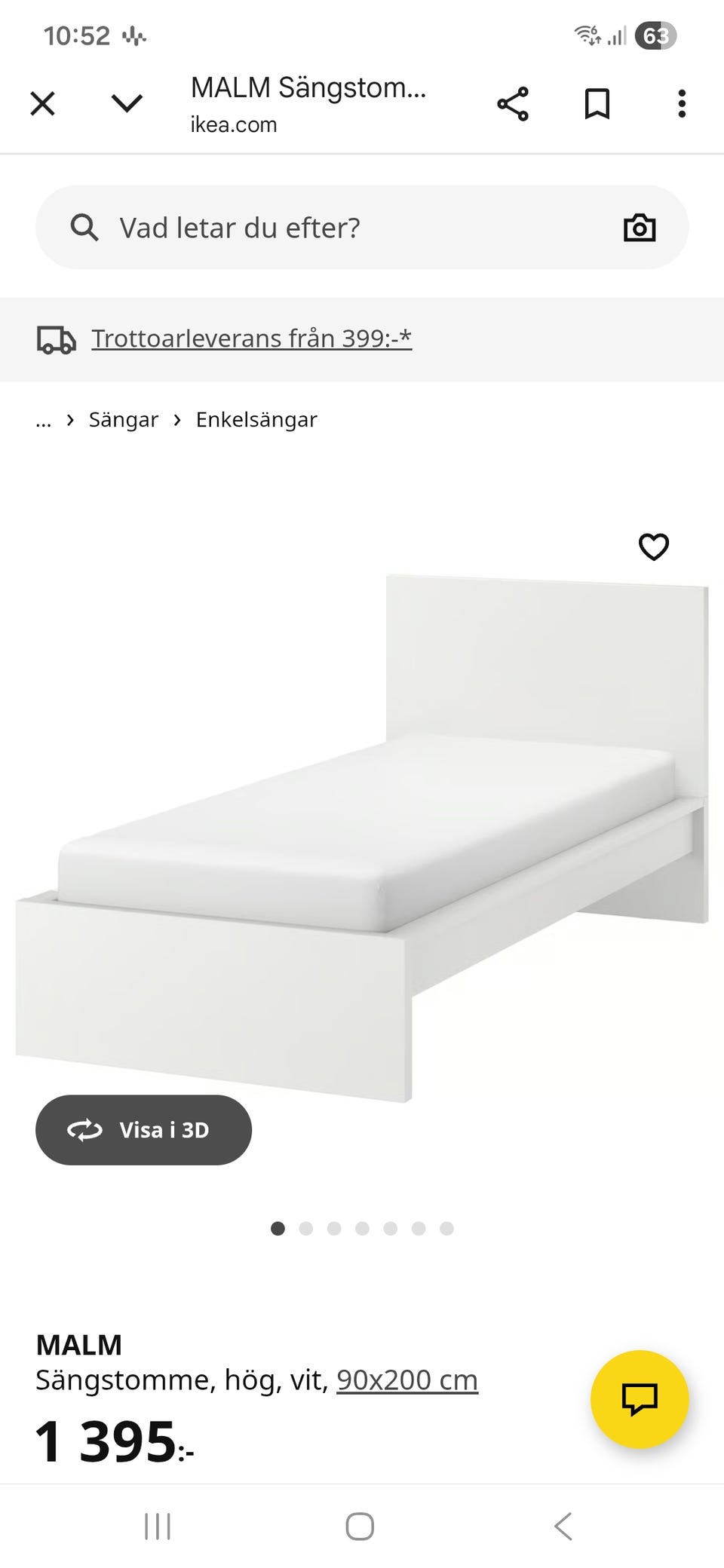Go to the Sängar breadcrumb
Screen dimensions: 724x1568
coord(124,420)
